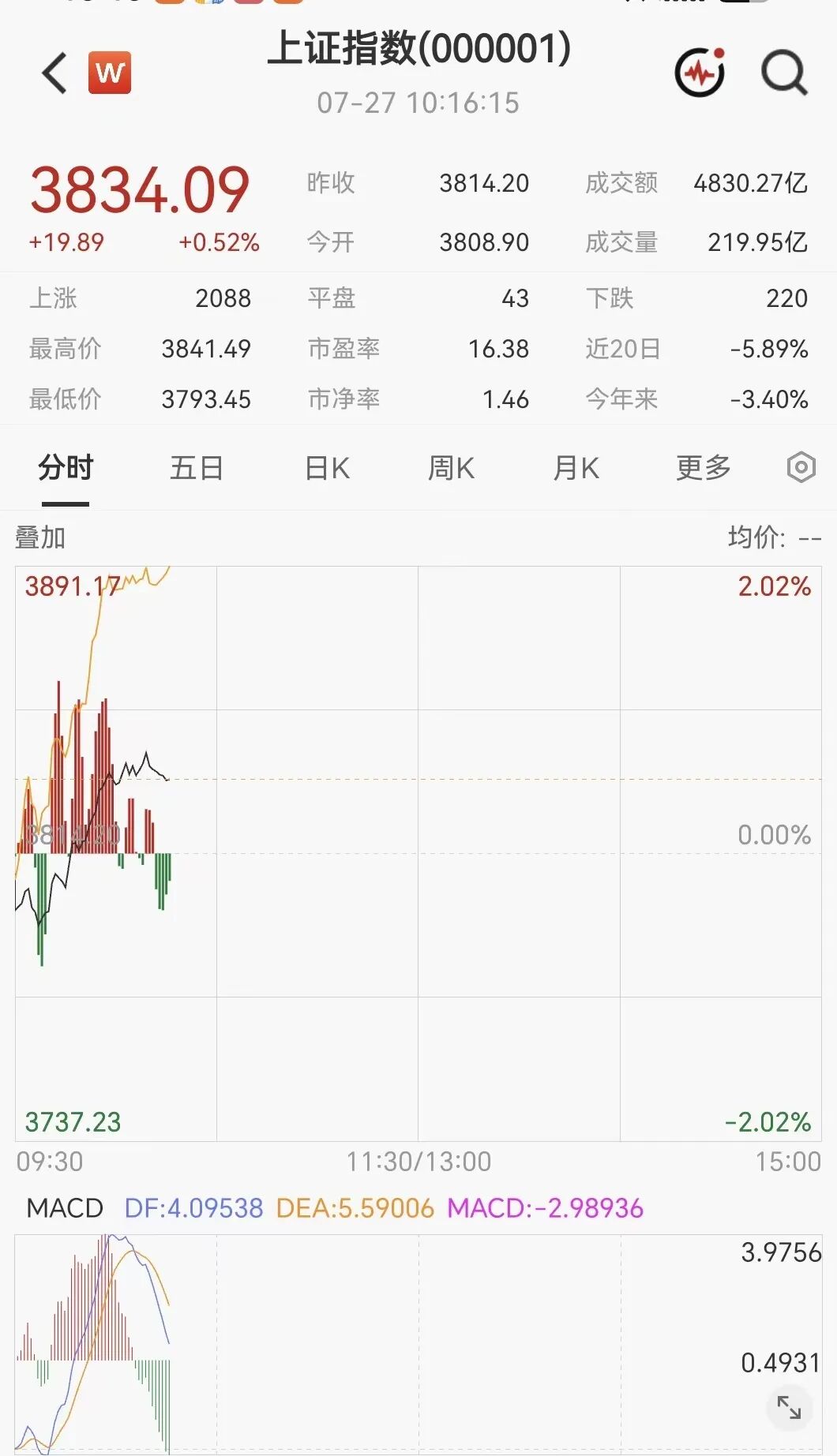Open the market pulse alert icon
The height and width of the screenshot is (1456, 837).
[700, 73]
